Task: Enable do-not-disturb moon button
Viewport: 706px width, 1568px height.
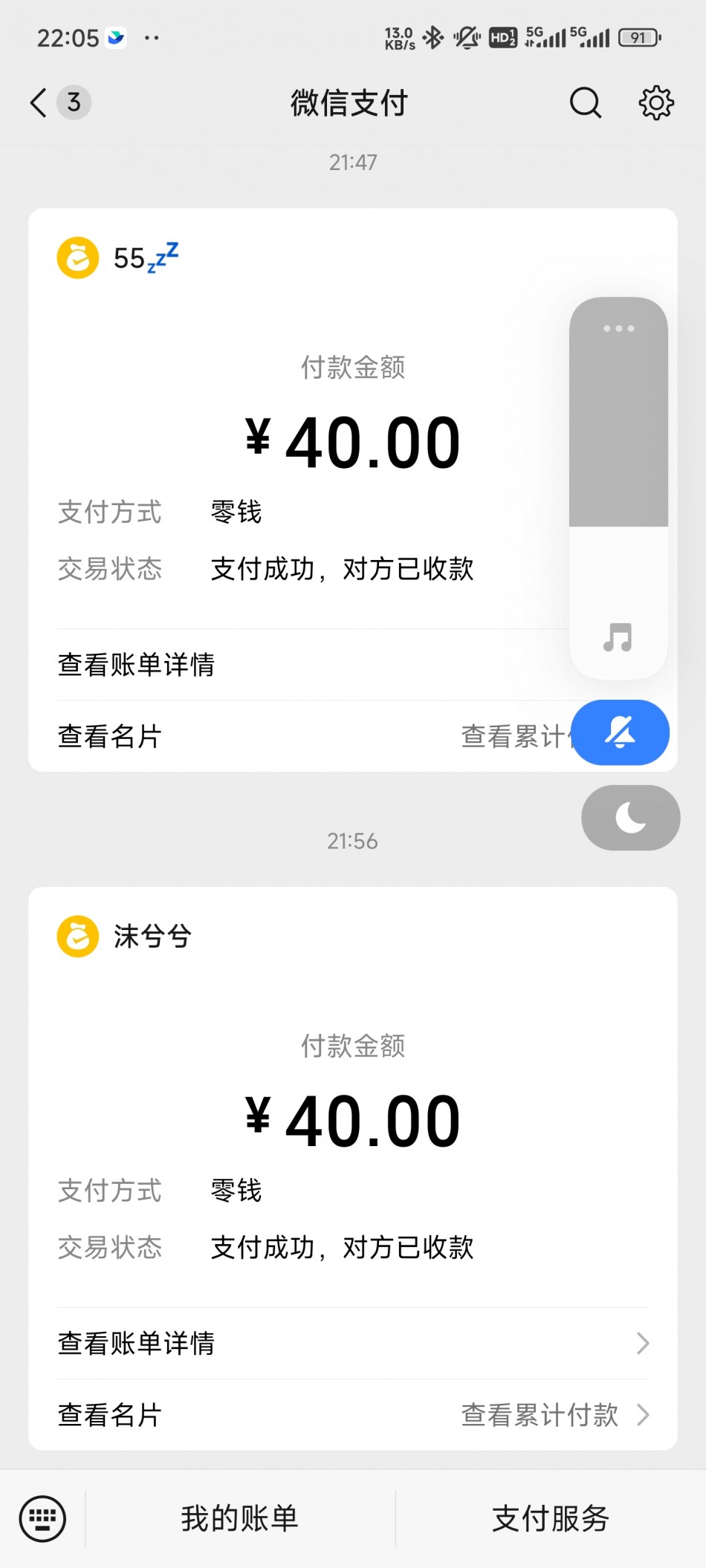Action: tap(630, 818)
